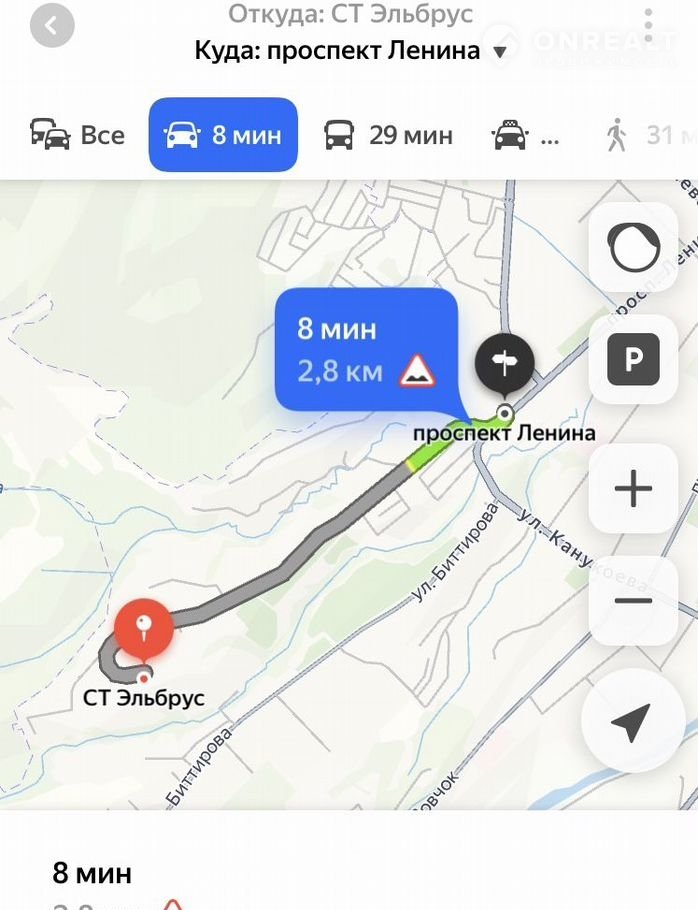Select the taxi route tab
Screen dimensions: 698x910
(526, 135)
